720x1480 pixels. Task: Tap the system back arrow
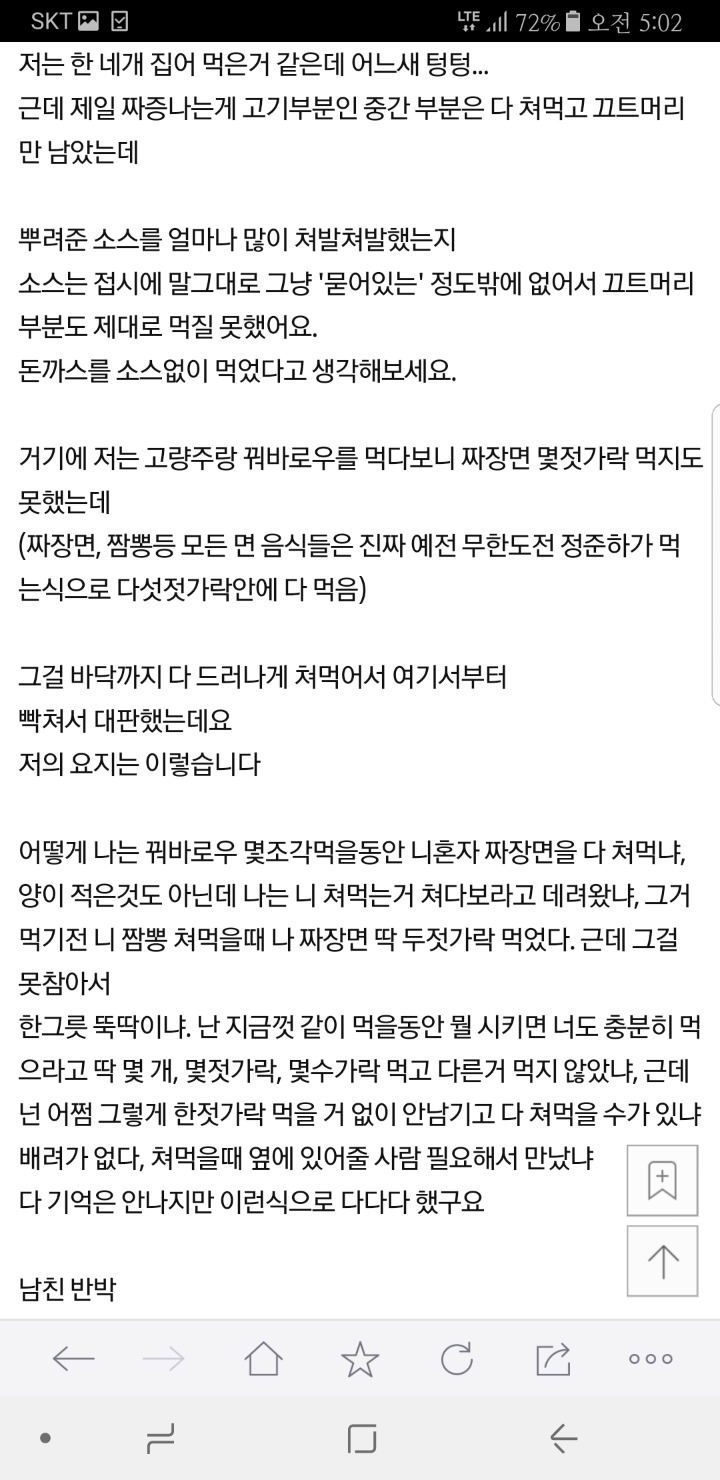(563, 1439)
